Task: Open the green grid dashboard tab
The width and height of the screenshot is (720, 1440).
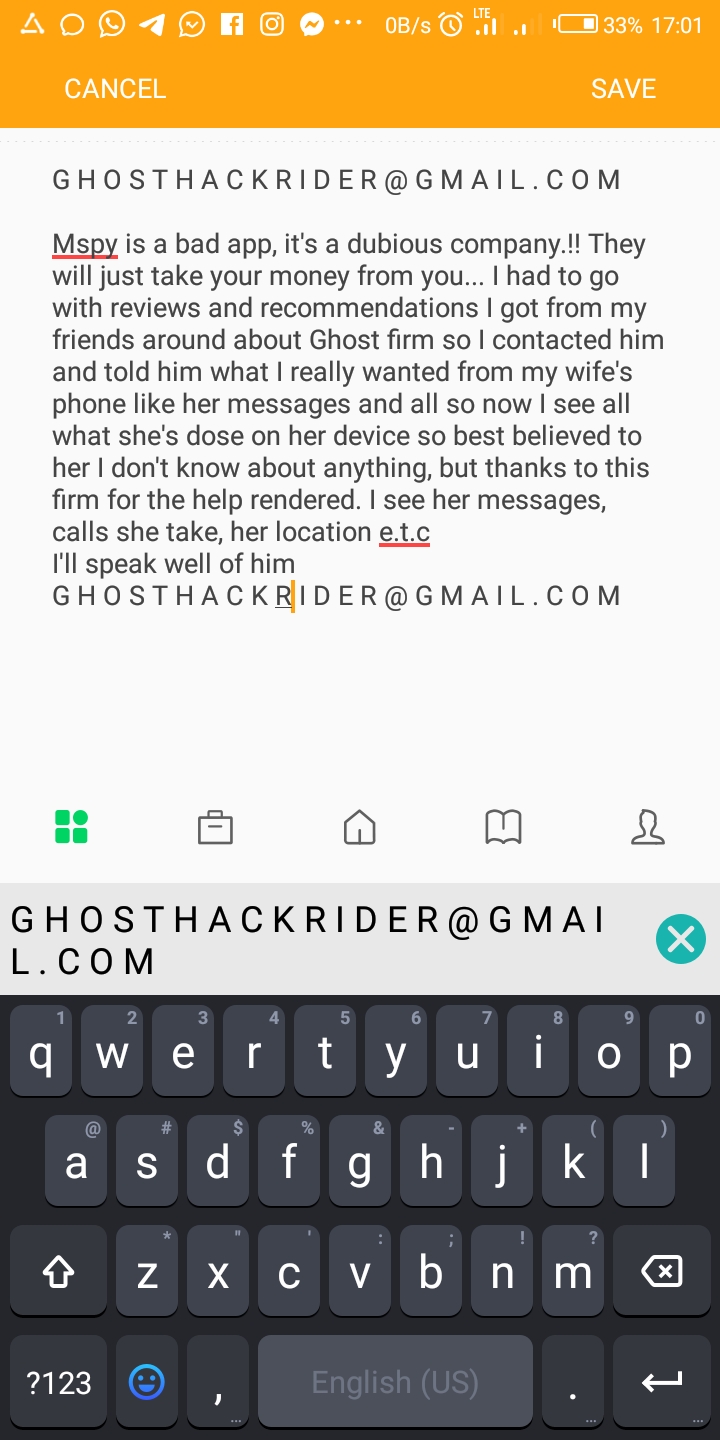Action: point(71,827)
